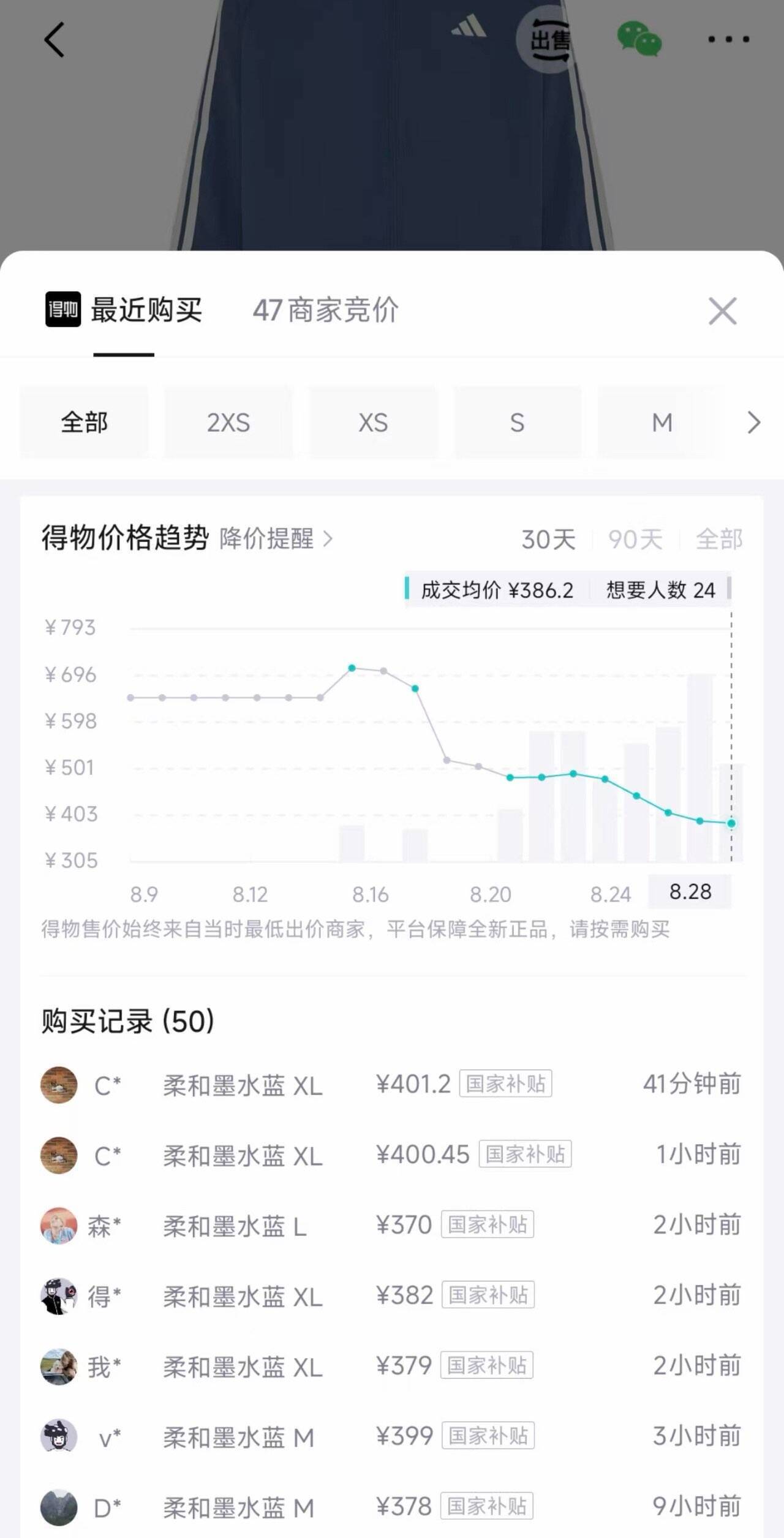The height and width of the screenshot is (1538, 784).
Task: Select the 全部 size filter
Action: pos(84,422)
